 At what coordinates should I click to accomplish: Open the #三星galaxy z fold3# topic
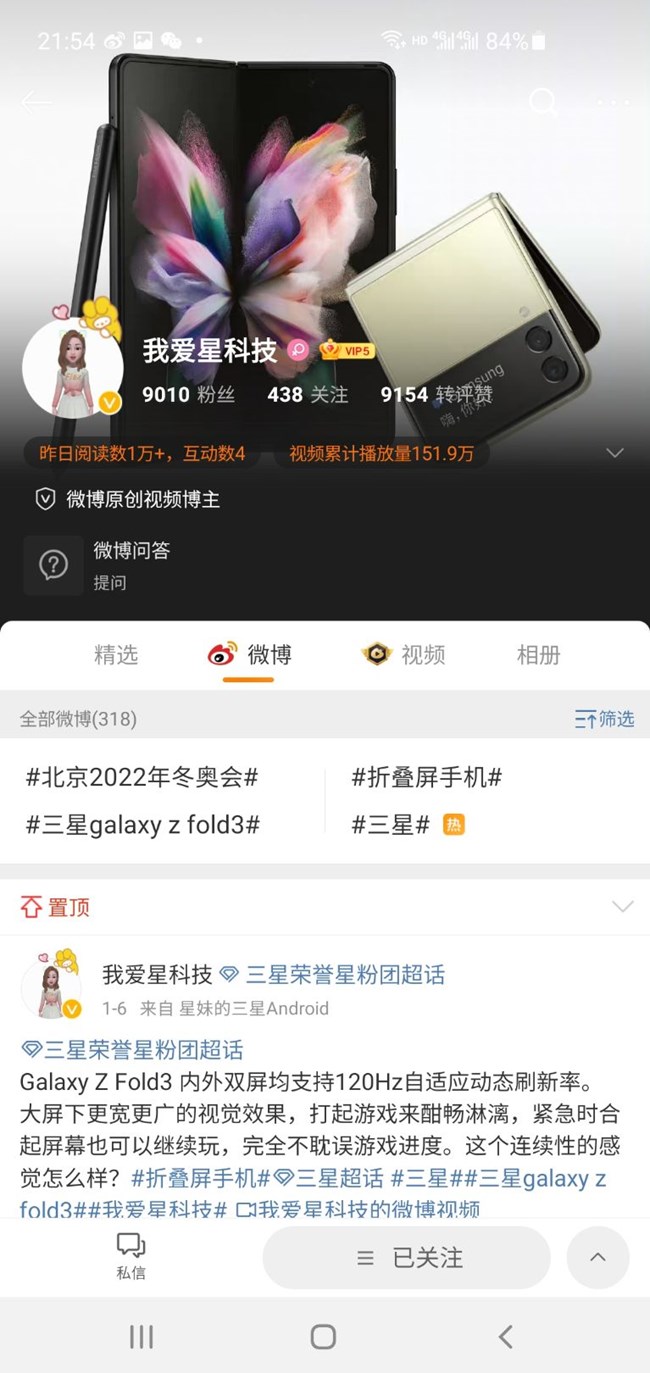click(x=143, y=825)
